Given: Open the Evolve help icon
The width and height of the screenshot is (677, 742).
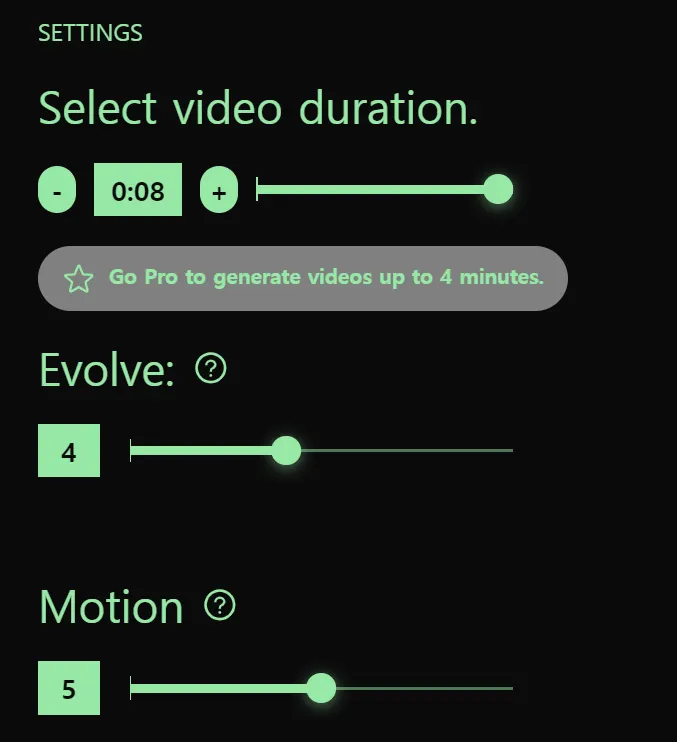Looking at the screenshot, I should coord(211,369).
